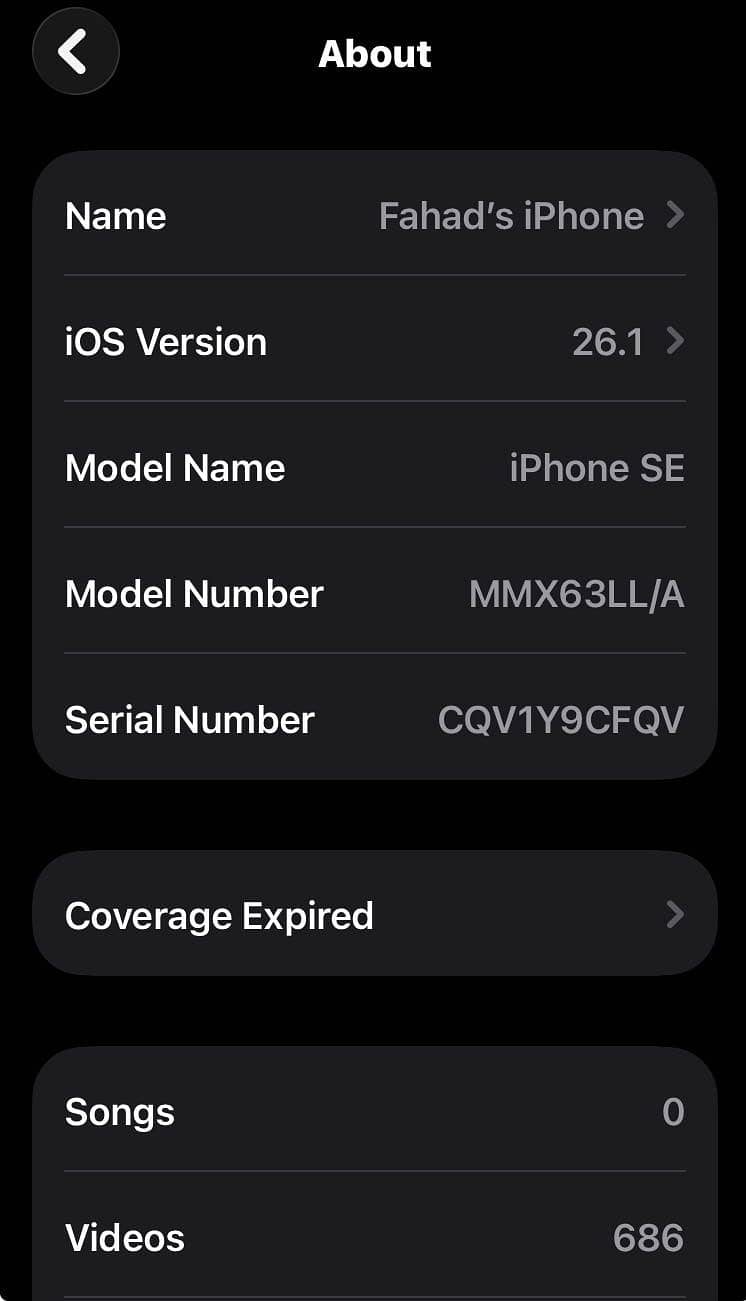Open iOS Version 26.1 details
This screenshot has height=1301, width=746.
click(x=374, y=342)
